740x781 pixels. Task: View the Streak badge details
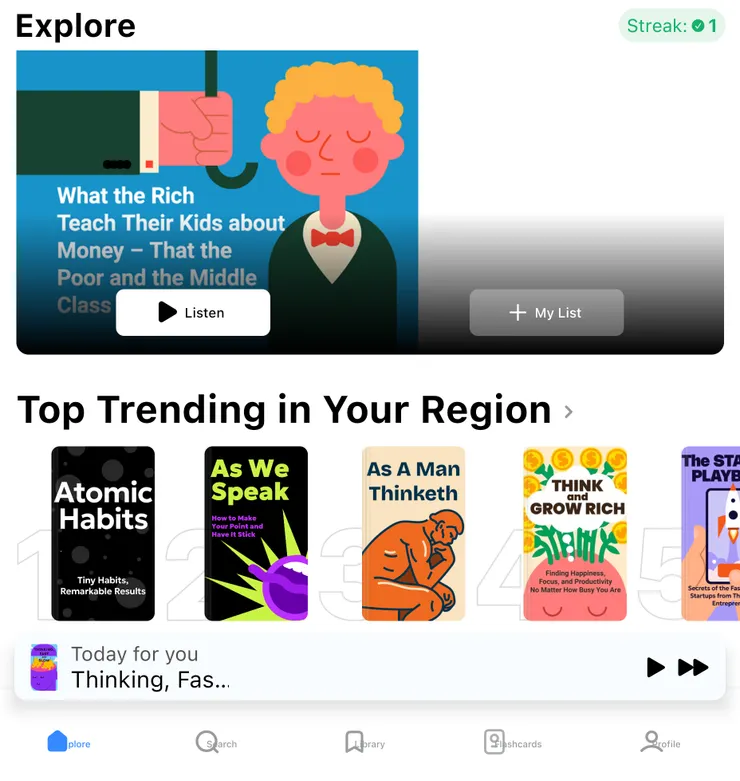point(671,26)
